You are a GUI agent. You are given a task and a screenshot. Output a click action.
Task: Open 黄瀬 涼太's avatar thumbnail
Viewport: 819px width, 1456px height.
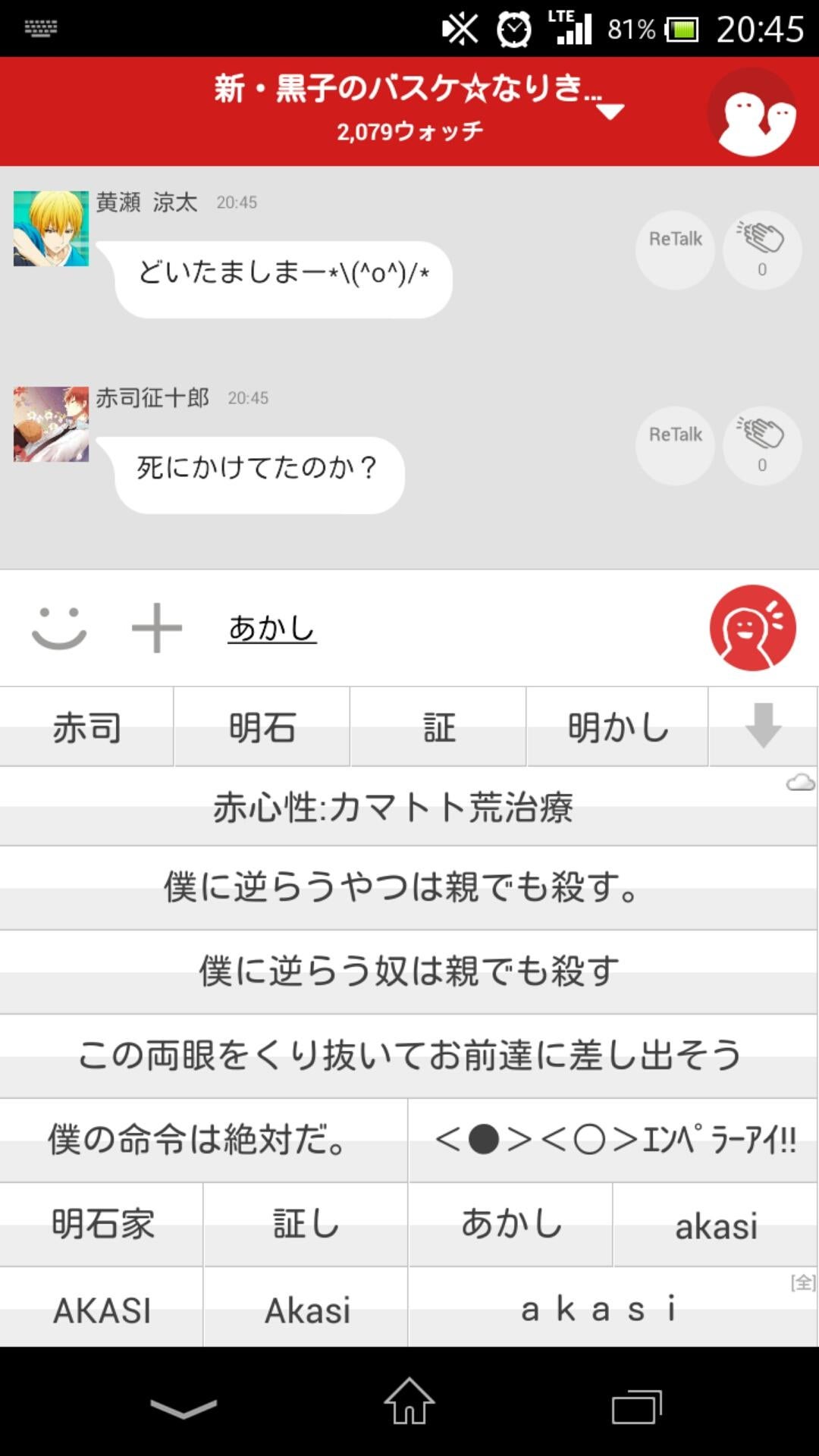point(51,227)
